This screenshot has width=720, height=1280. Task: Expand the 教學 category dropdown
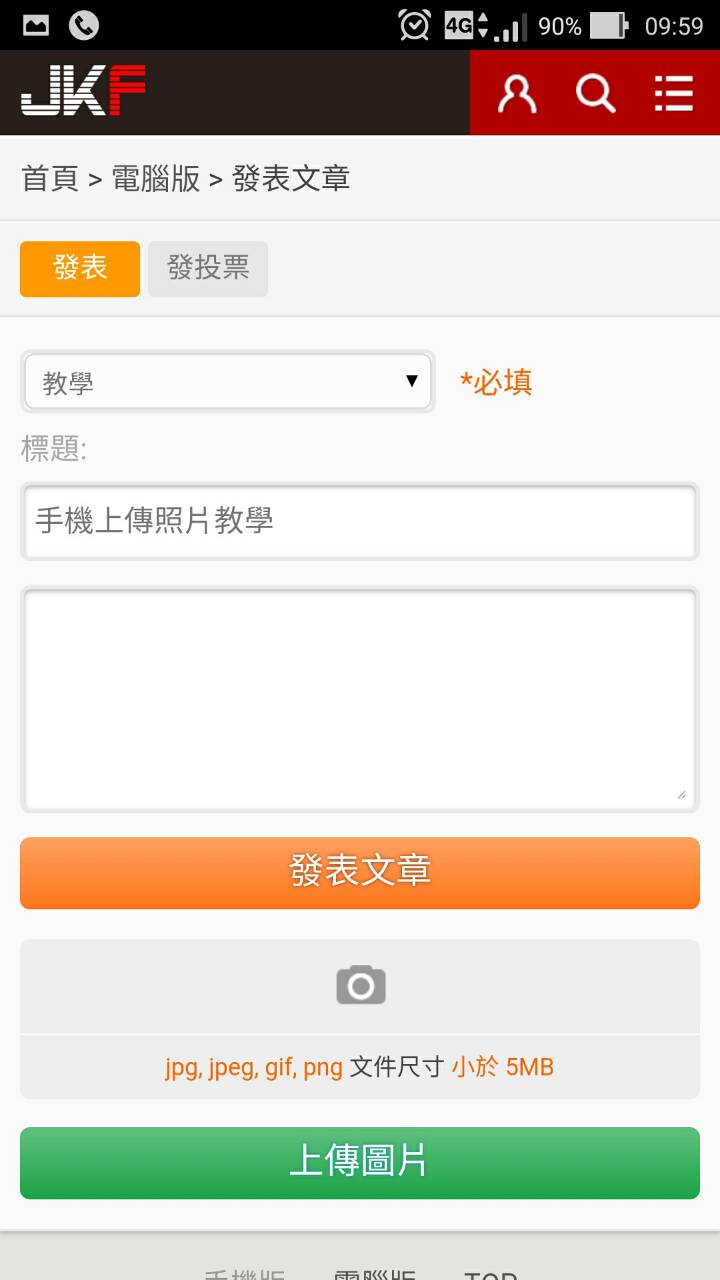(x=228, y=382)
